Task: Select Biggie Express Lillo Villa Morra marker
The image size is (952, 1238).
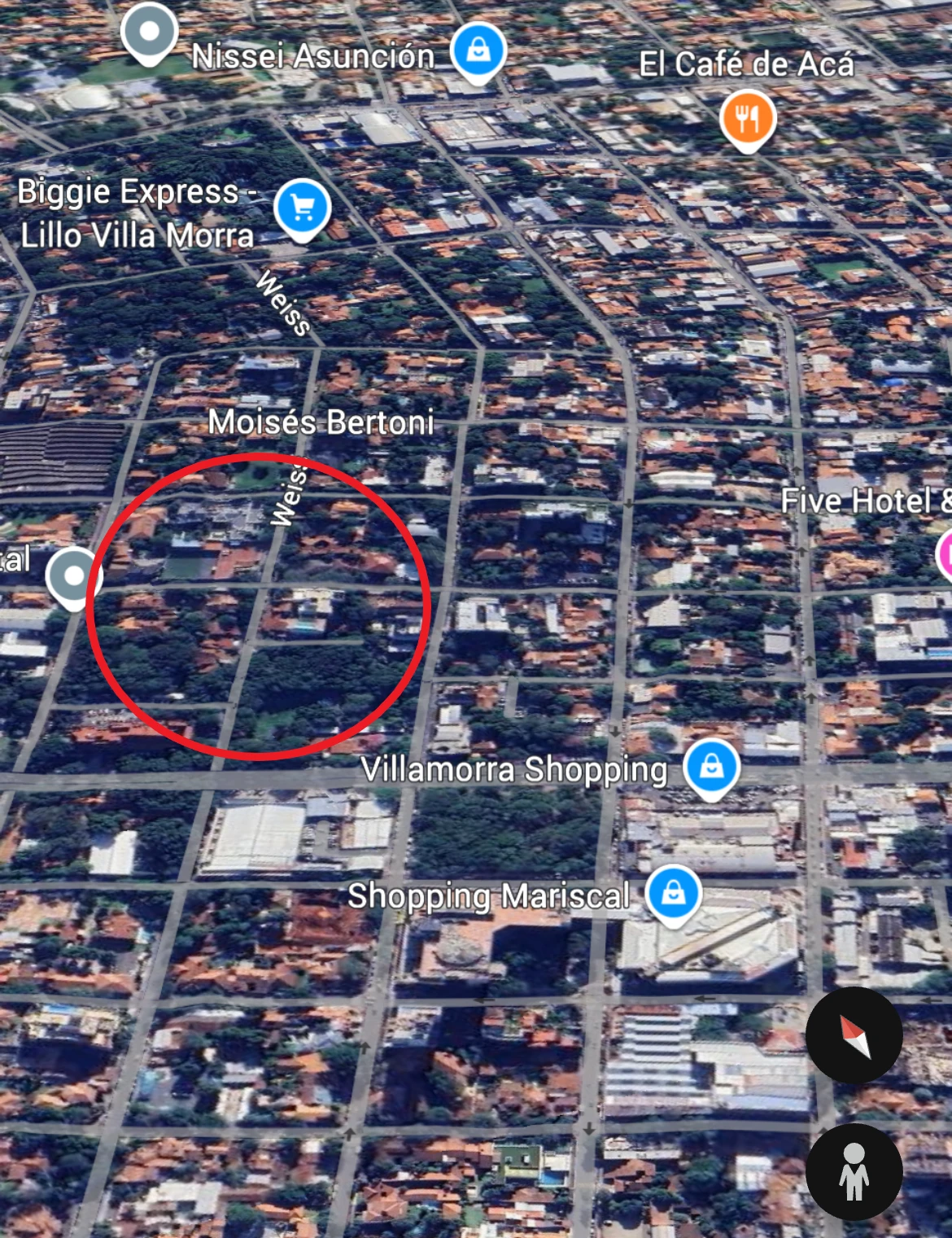Action: 302,208
